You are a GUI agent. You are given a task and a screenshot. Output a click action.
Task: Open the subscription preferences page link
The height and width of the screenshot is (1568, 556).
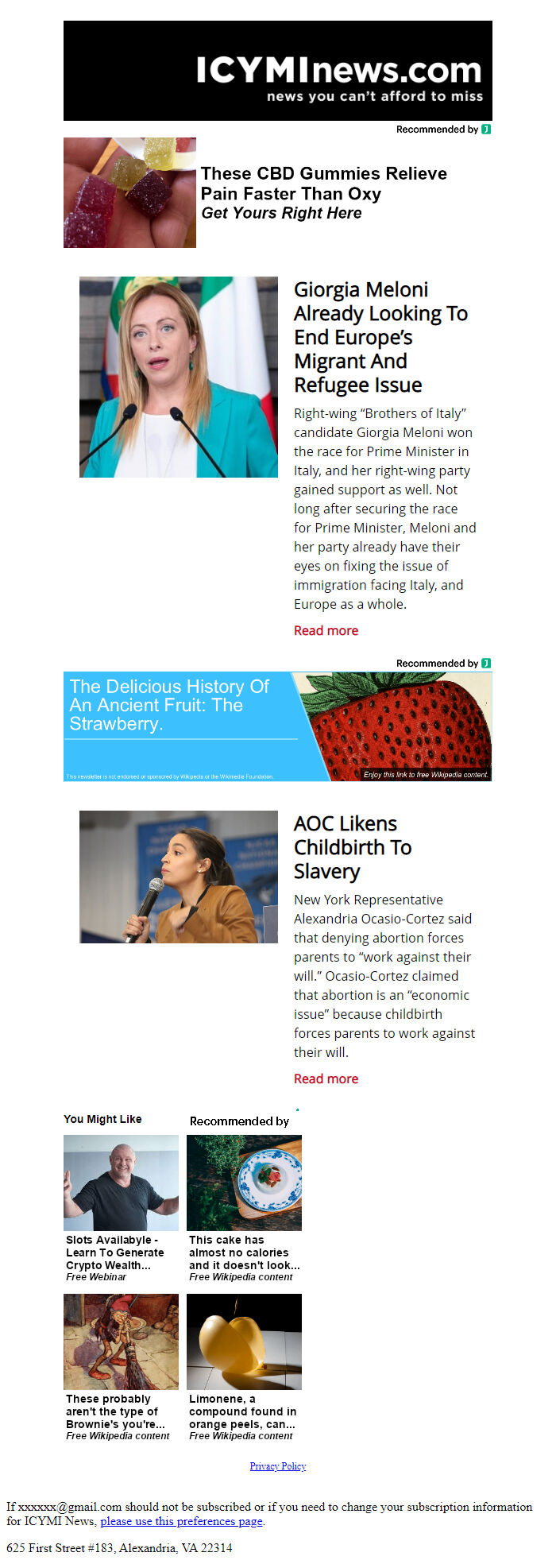coord(181,1521)
